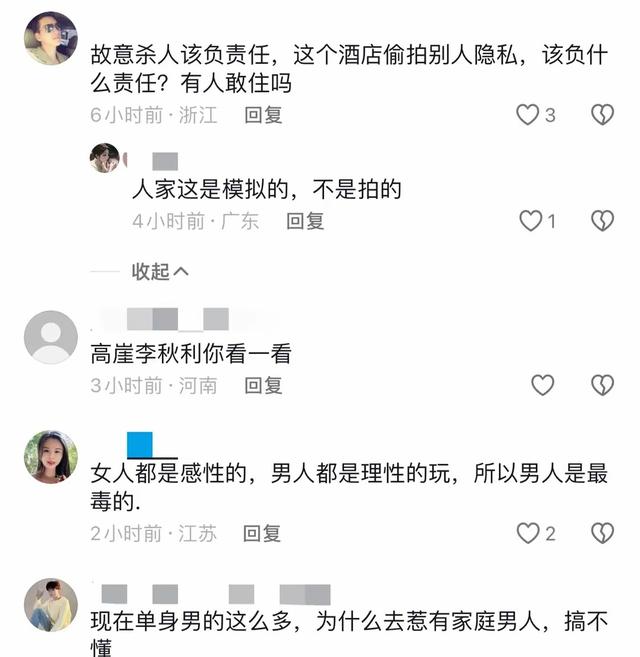Screen dimensions: 640x657
Task: Reply to the 6小时前 浙江 comment
Action: [264, 115]
